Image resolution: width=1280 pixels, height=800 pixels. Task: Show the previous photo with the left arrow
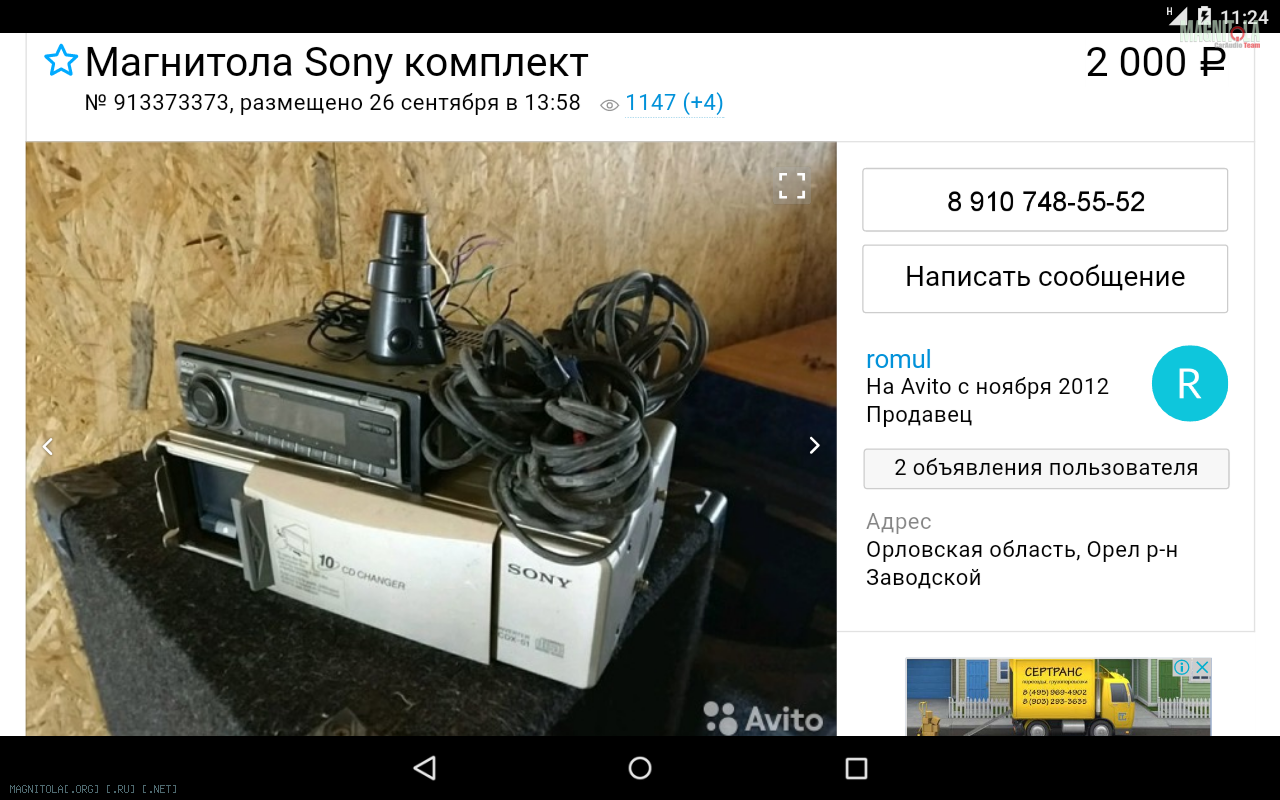(47, 446)
